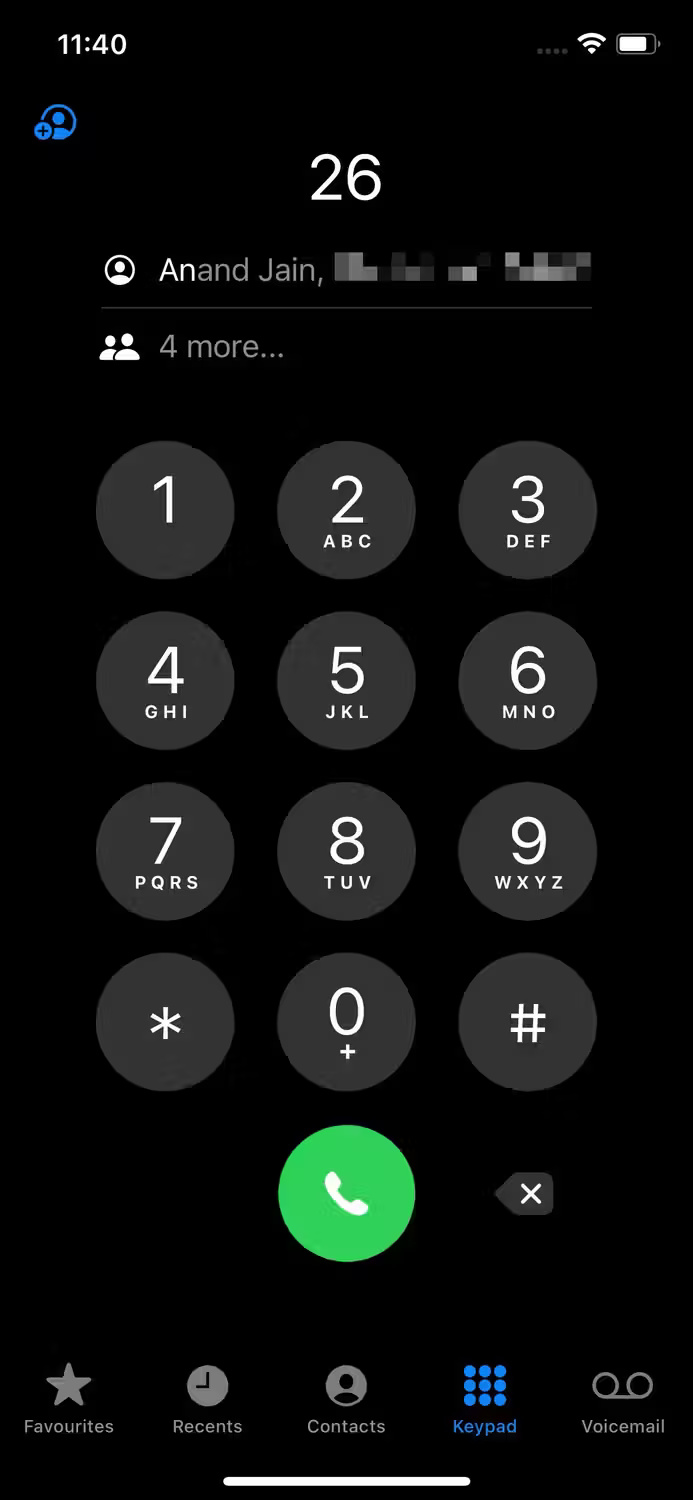The height and width of the screenshot is (1500, 693).
Task: Enter digit 7 PQRS
Action: pos(165,852)
